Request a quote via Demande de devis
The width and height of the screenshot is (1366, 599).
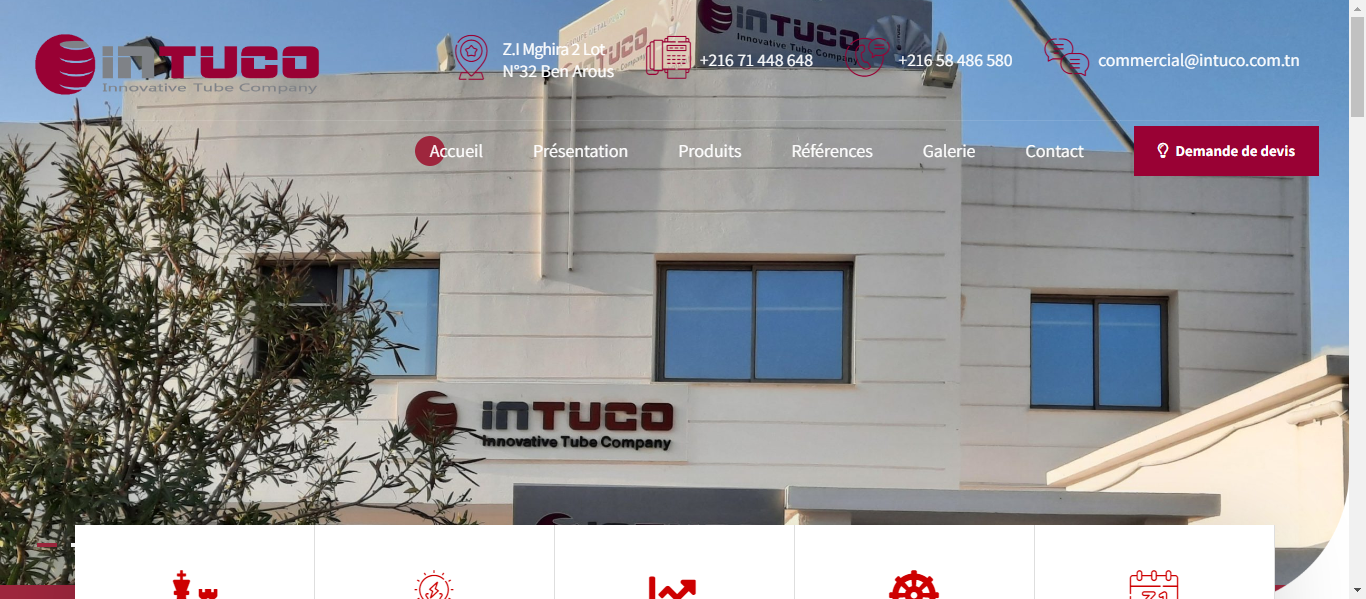1226,151
